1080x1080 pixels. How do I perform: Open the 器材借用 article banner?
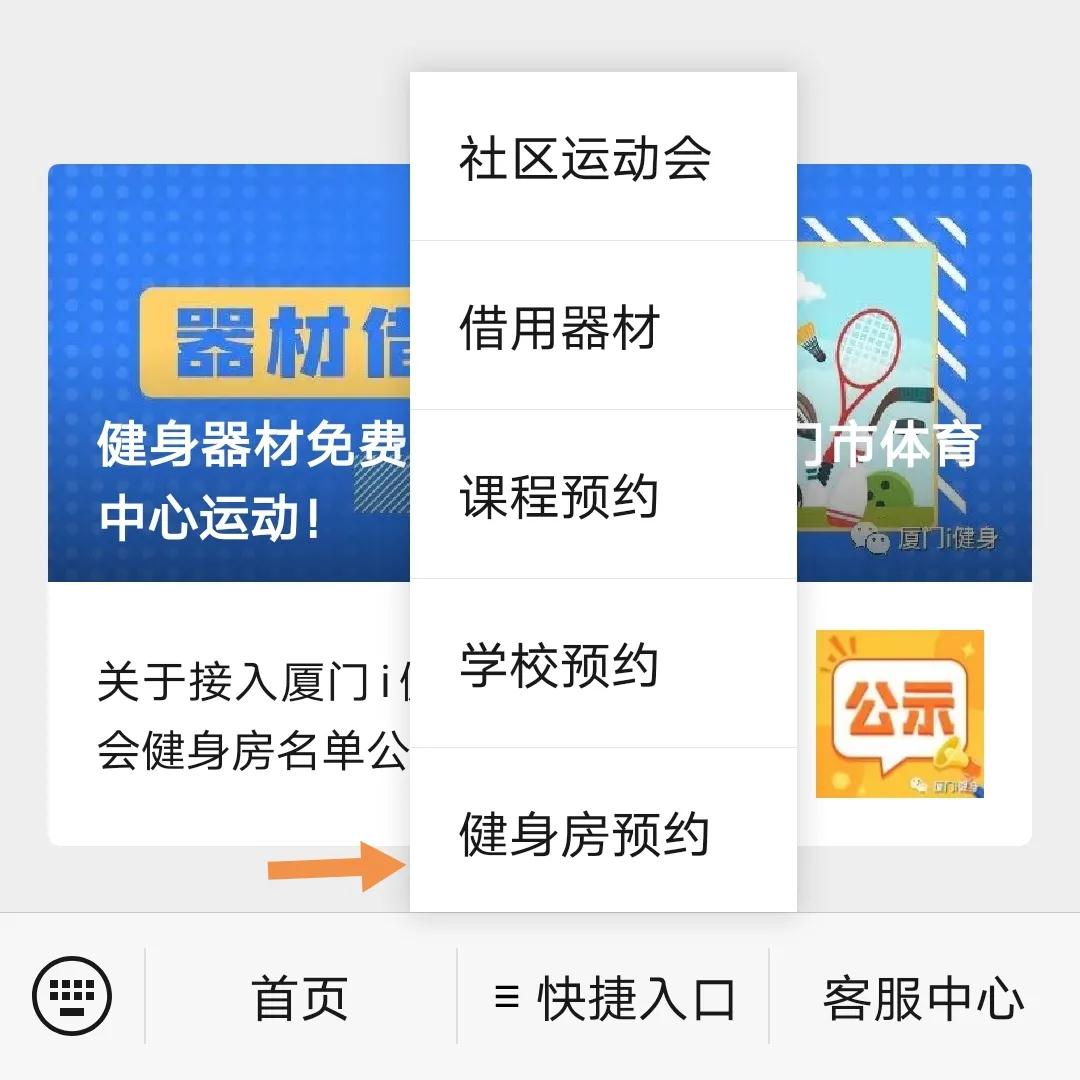[230, 400]
